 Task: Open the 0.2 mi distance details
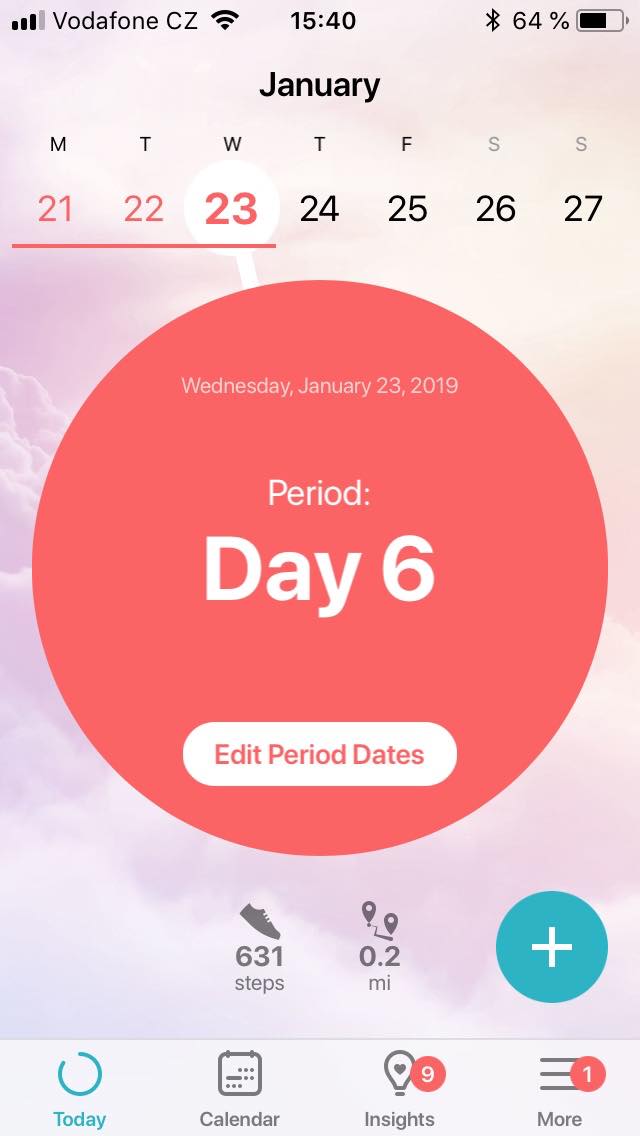[380, 947]
